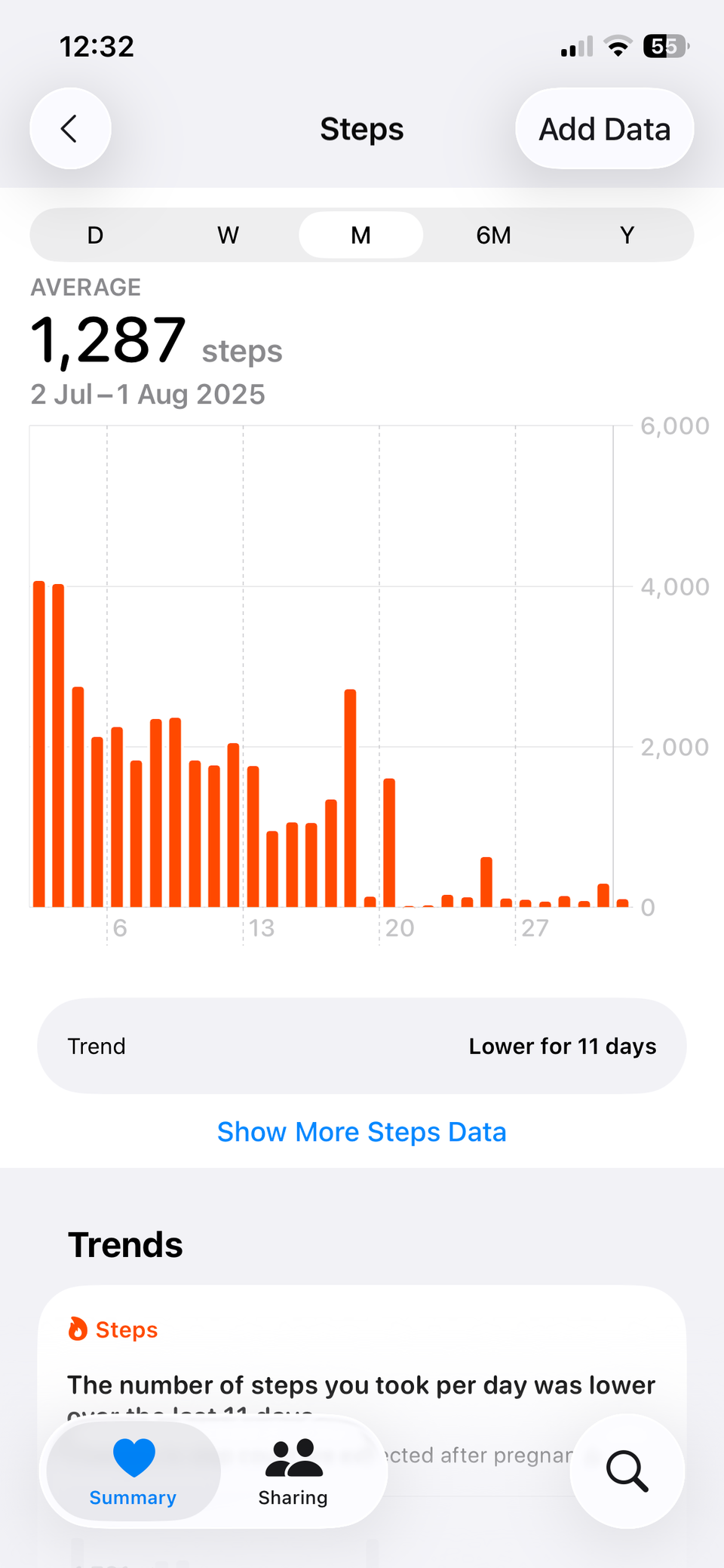Screen dimensions: 724x1568
Task: Open Show More Steps Data
Action: pos(362,1132)
